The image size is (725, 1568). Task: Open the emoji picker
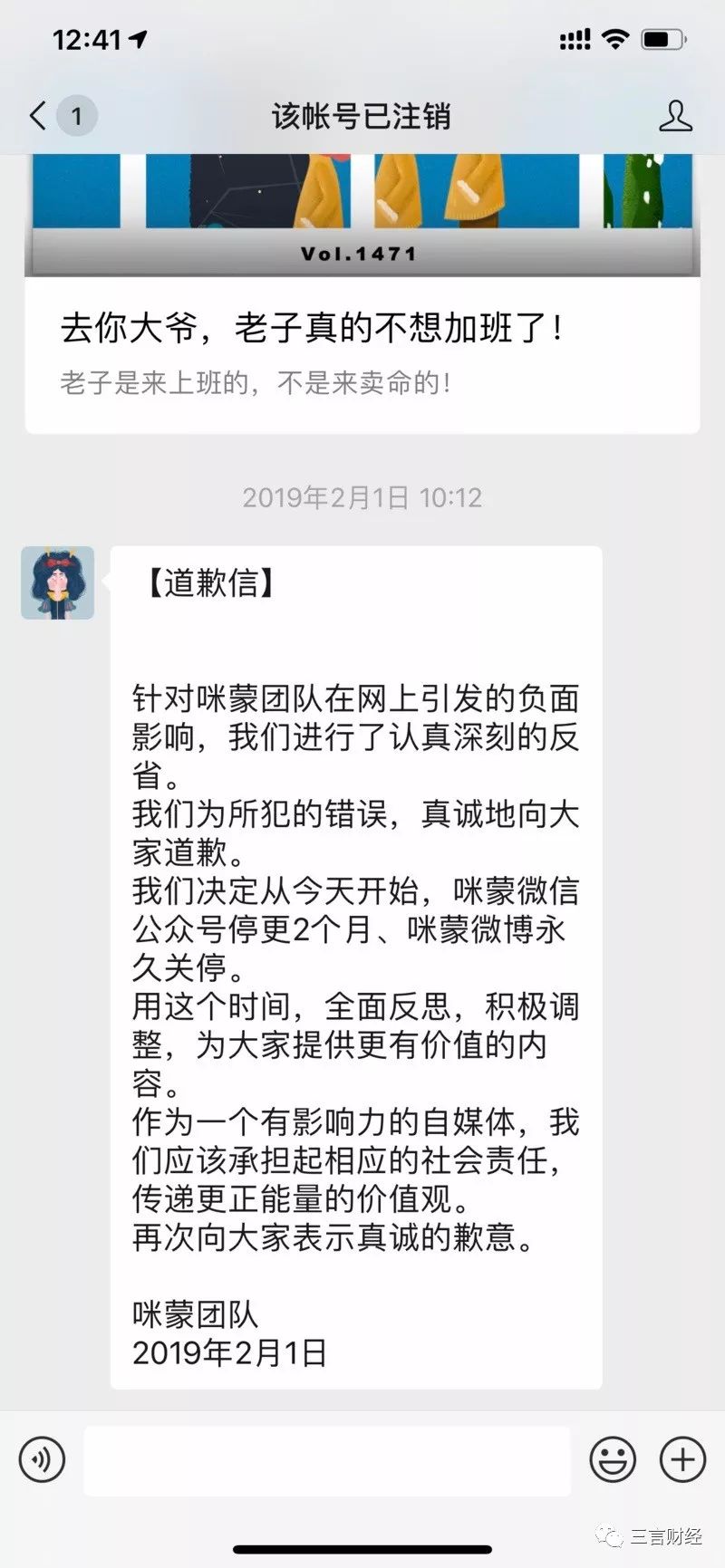613,1459
